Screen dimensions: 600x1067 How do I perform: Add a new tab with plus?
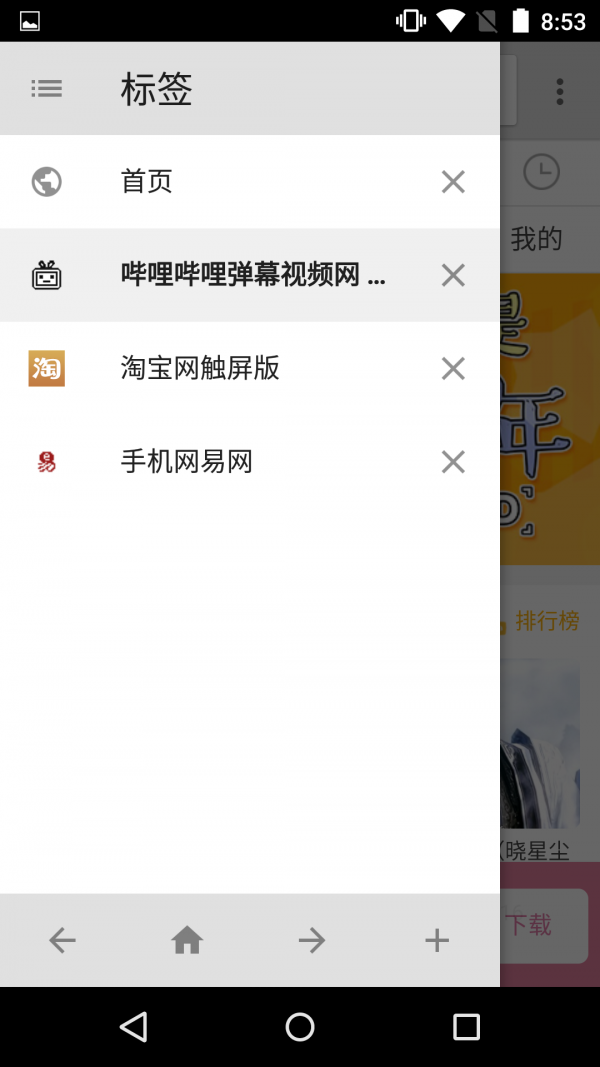tap(437, 940)
